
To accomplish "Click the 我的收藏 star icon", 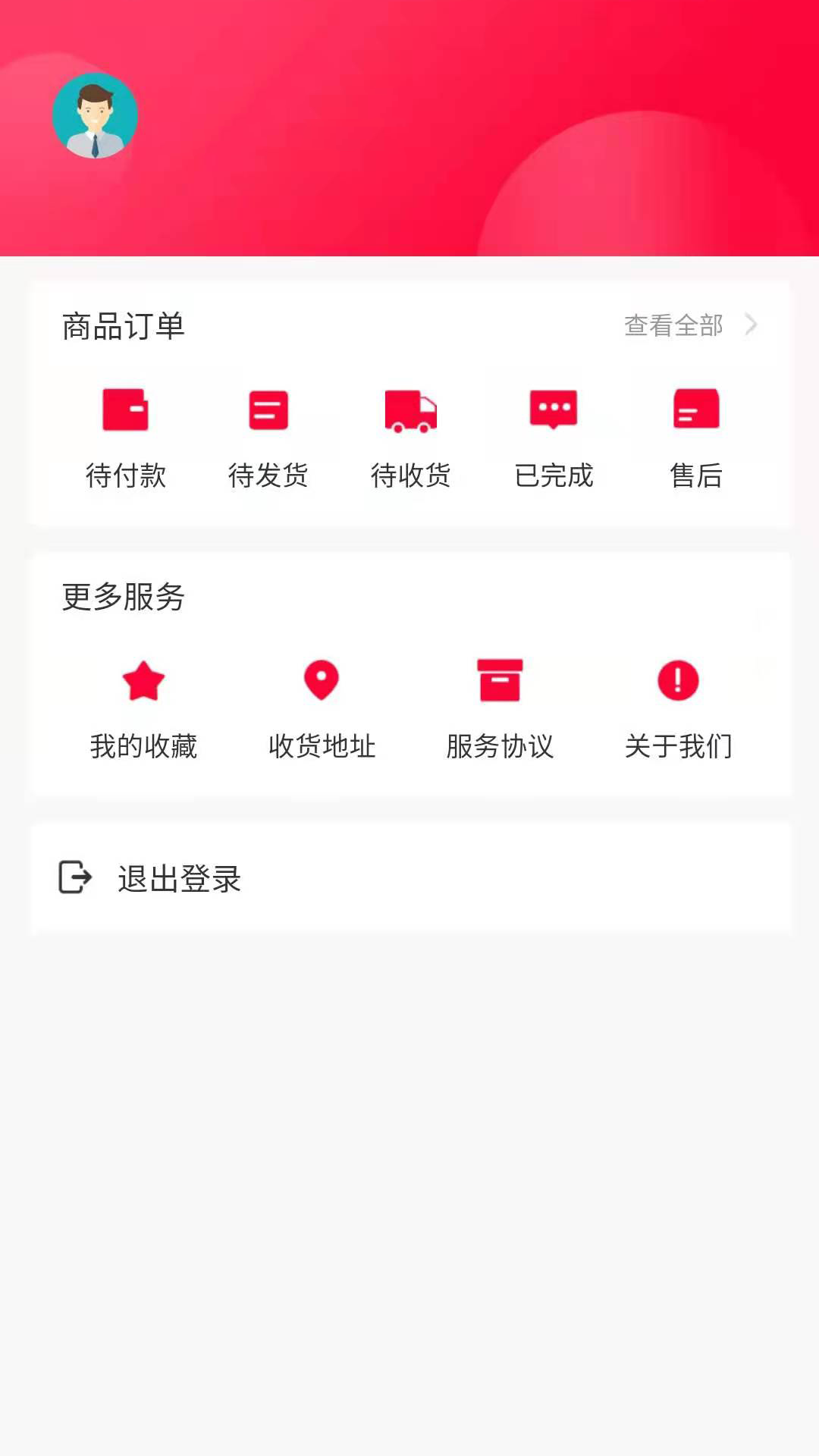I will (x=144, y=681).
